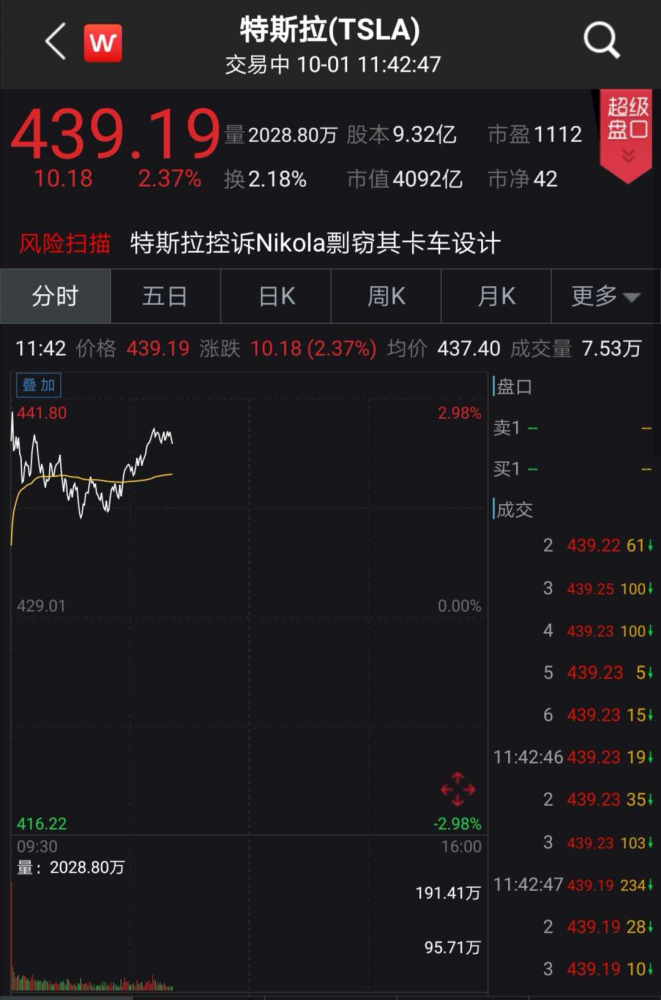
Task: Open the 风险扫描 news about Nikola
Action: coord(315,243)
